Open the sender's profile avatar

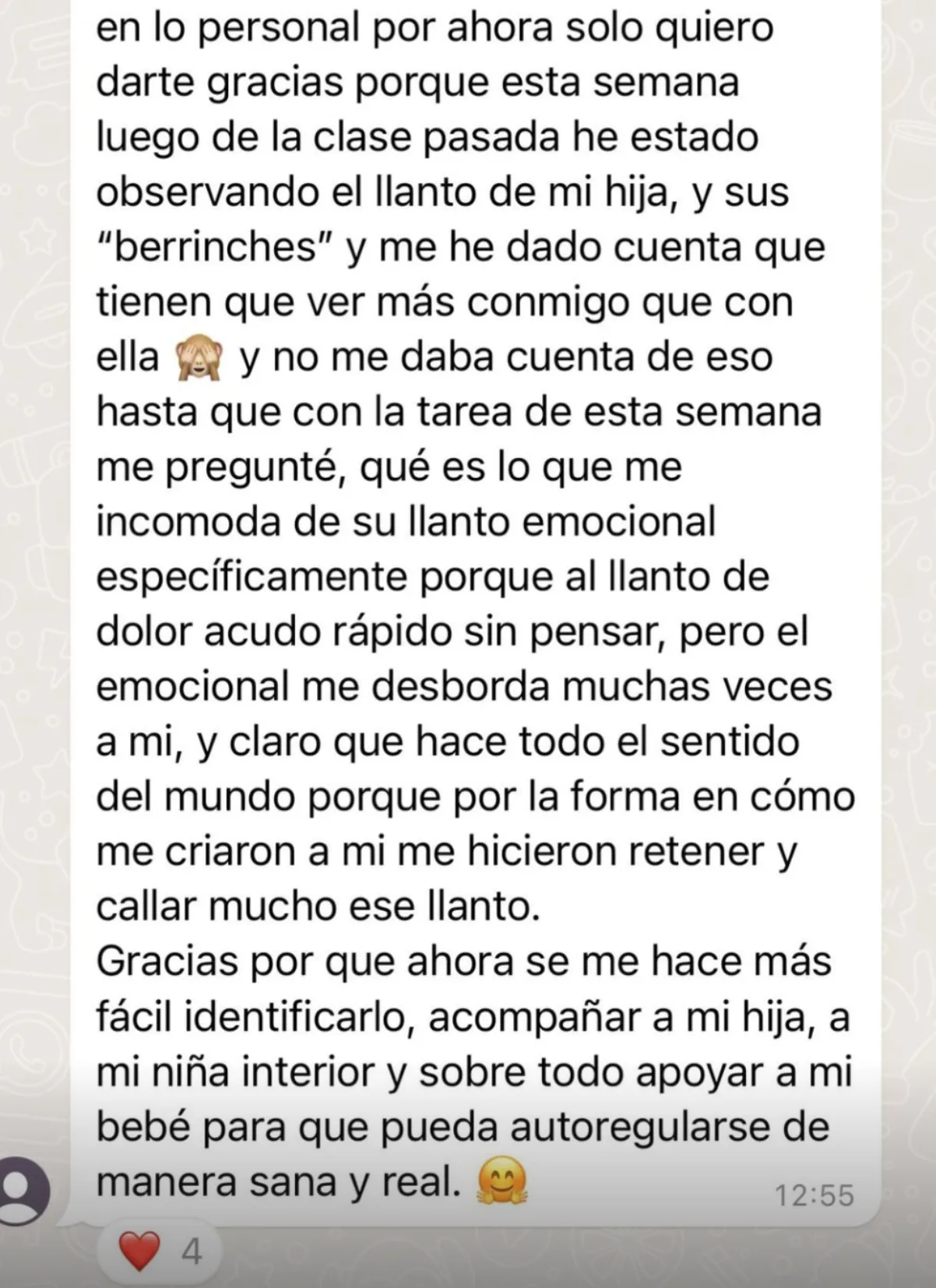click(22, 1191)
